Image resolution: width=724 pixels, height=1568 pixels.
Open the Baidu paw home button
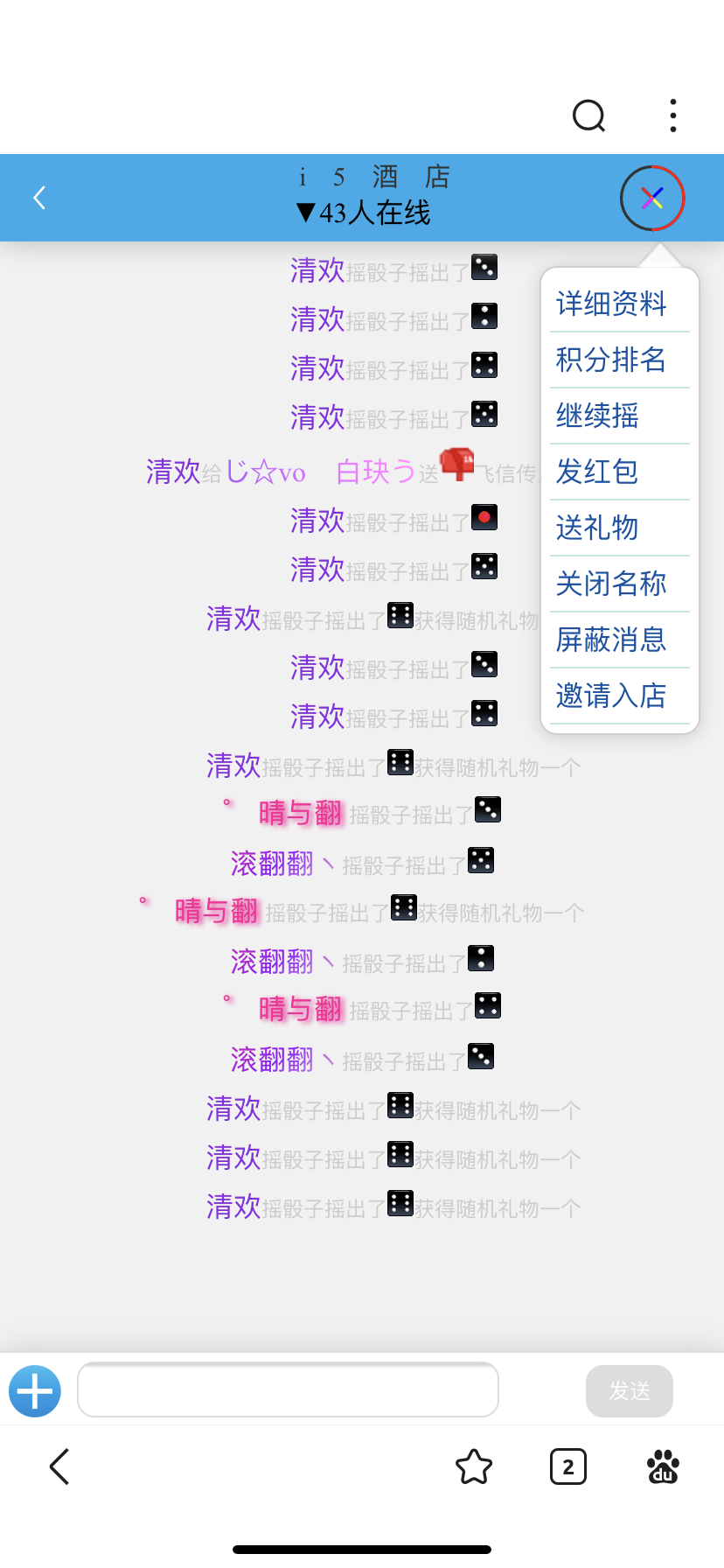tap(663, 1467)
